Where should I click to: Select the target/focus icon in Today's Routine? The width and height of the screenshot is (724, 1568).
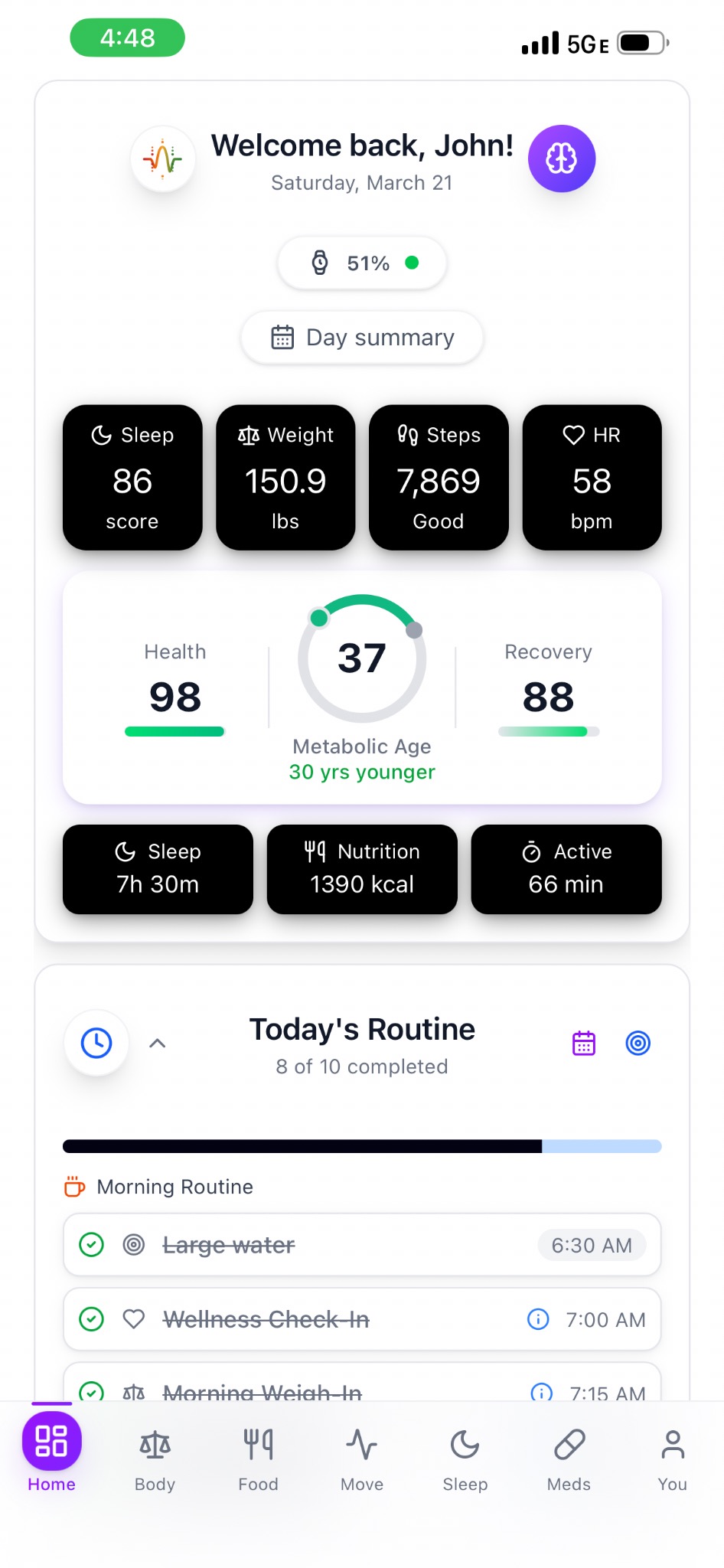coord(638,1042)
